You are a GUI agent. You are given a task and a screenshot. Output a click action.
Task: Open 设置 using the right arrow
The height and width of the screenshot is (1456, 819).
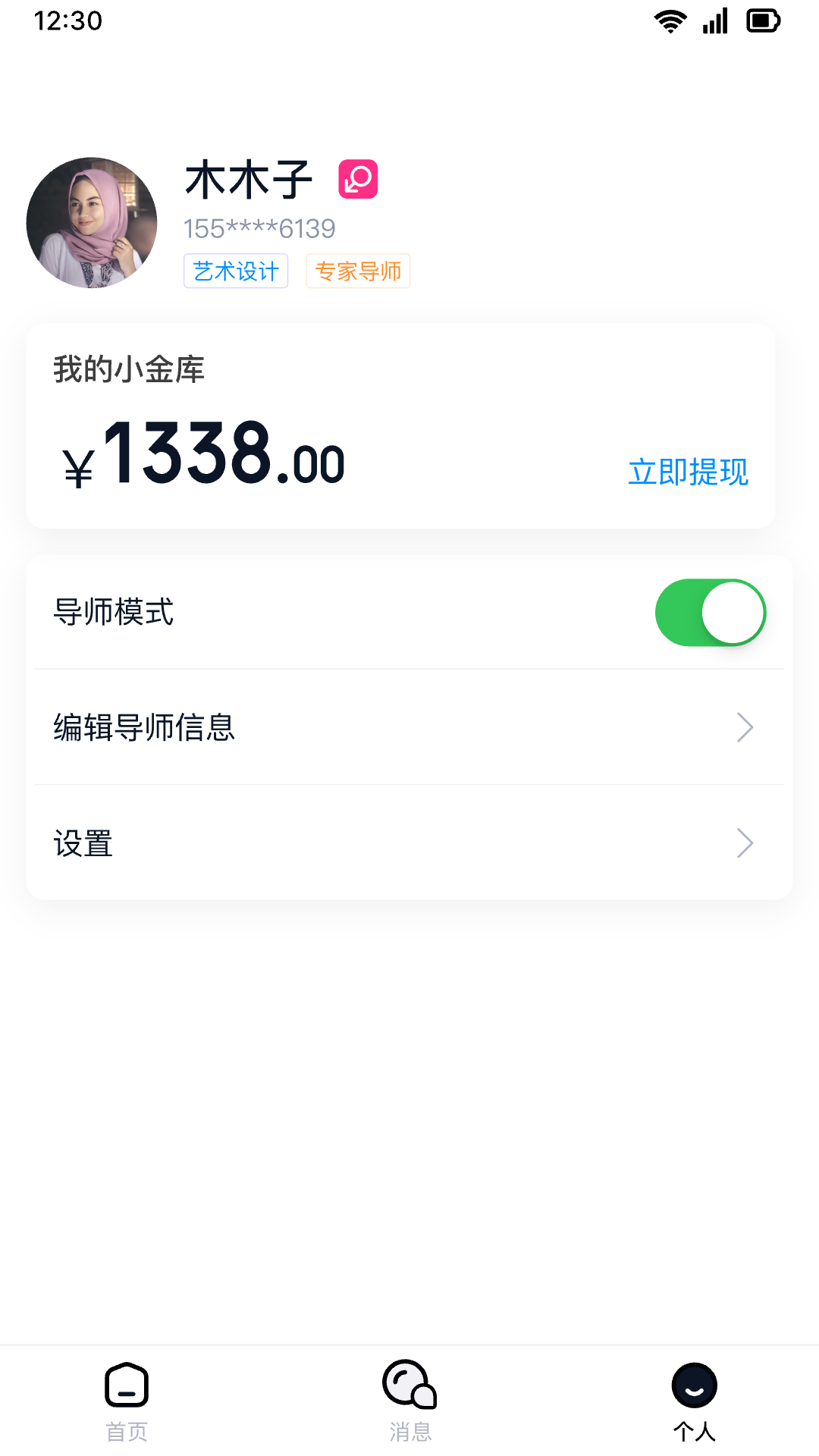(744, 843)
